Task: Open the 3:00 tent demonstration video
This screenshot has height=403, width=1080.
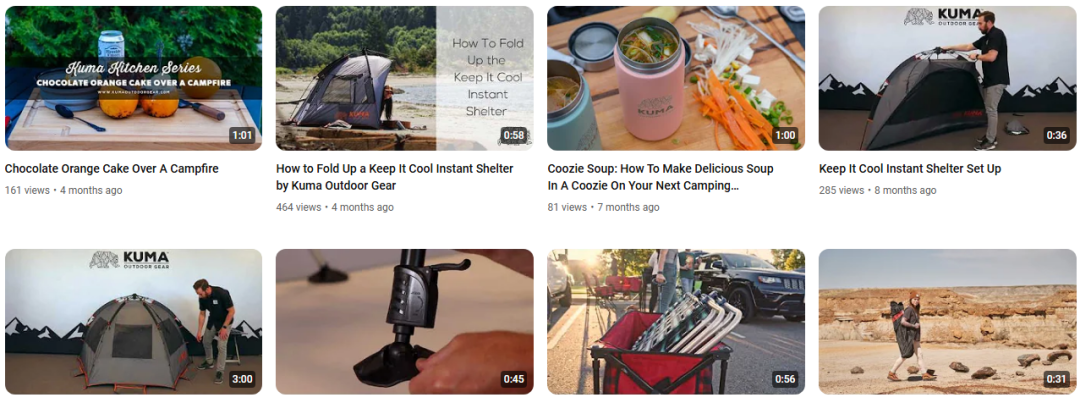Action: tap(133, 321)
